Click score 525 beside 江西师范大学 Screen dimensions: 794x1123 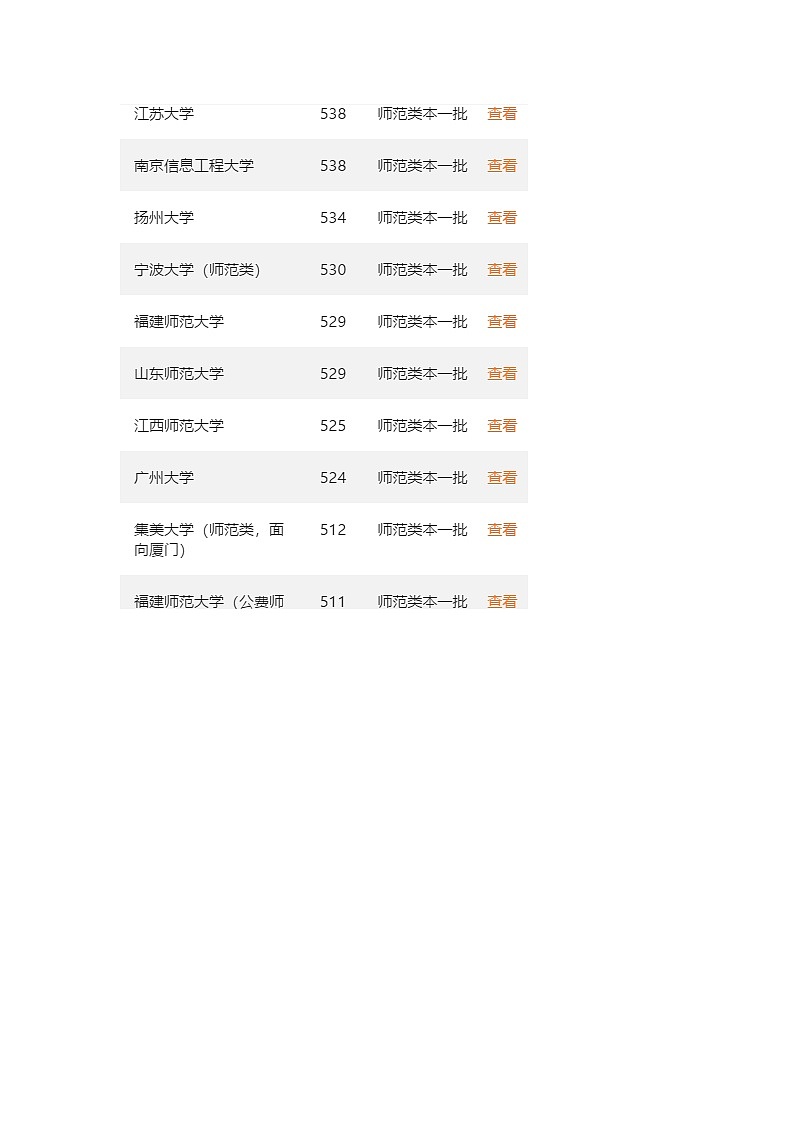click(333, 425)
